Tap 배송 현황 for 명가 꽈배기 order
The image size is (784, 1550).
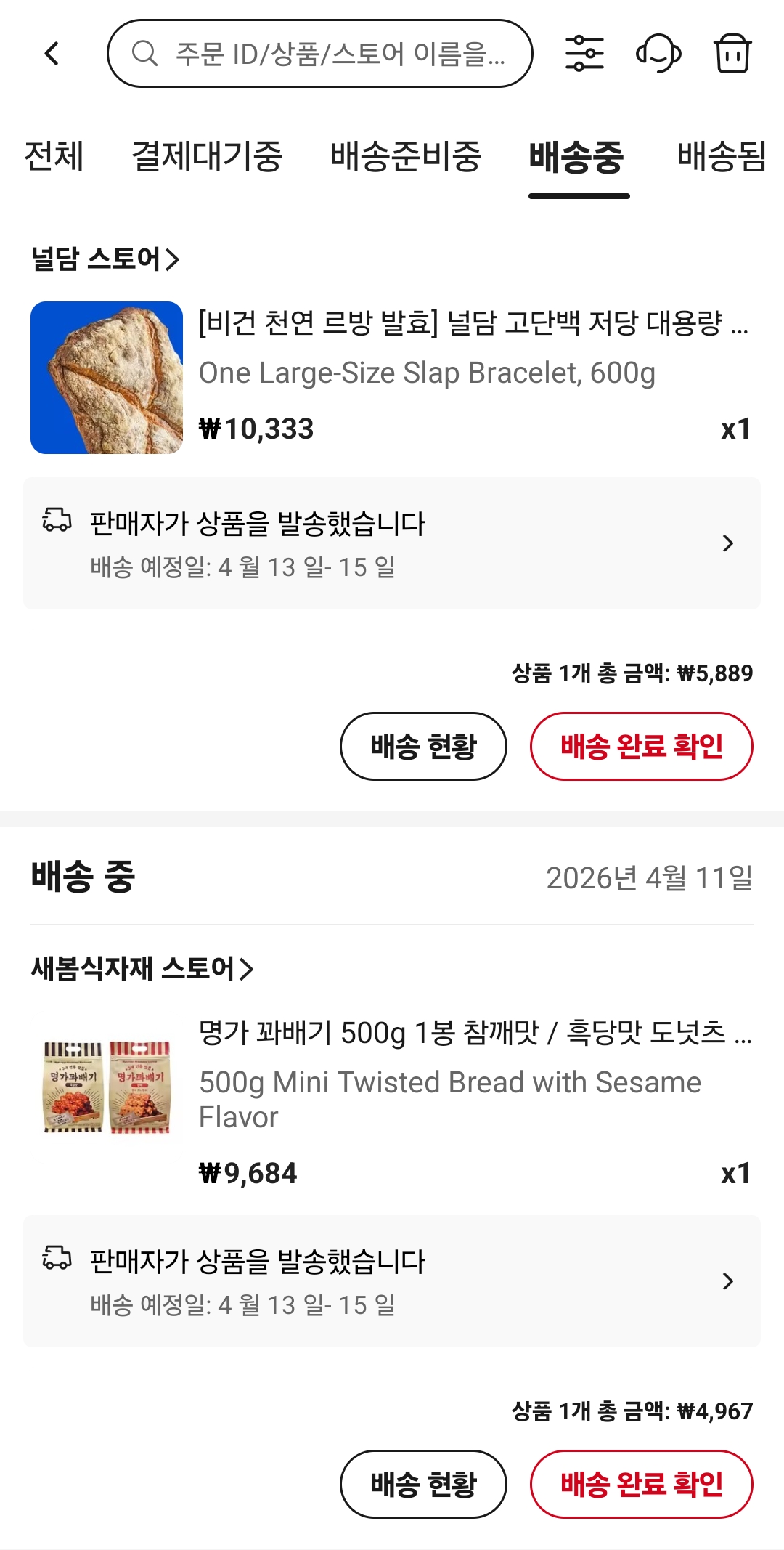tap(423, 1484)
